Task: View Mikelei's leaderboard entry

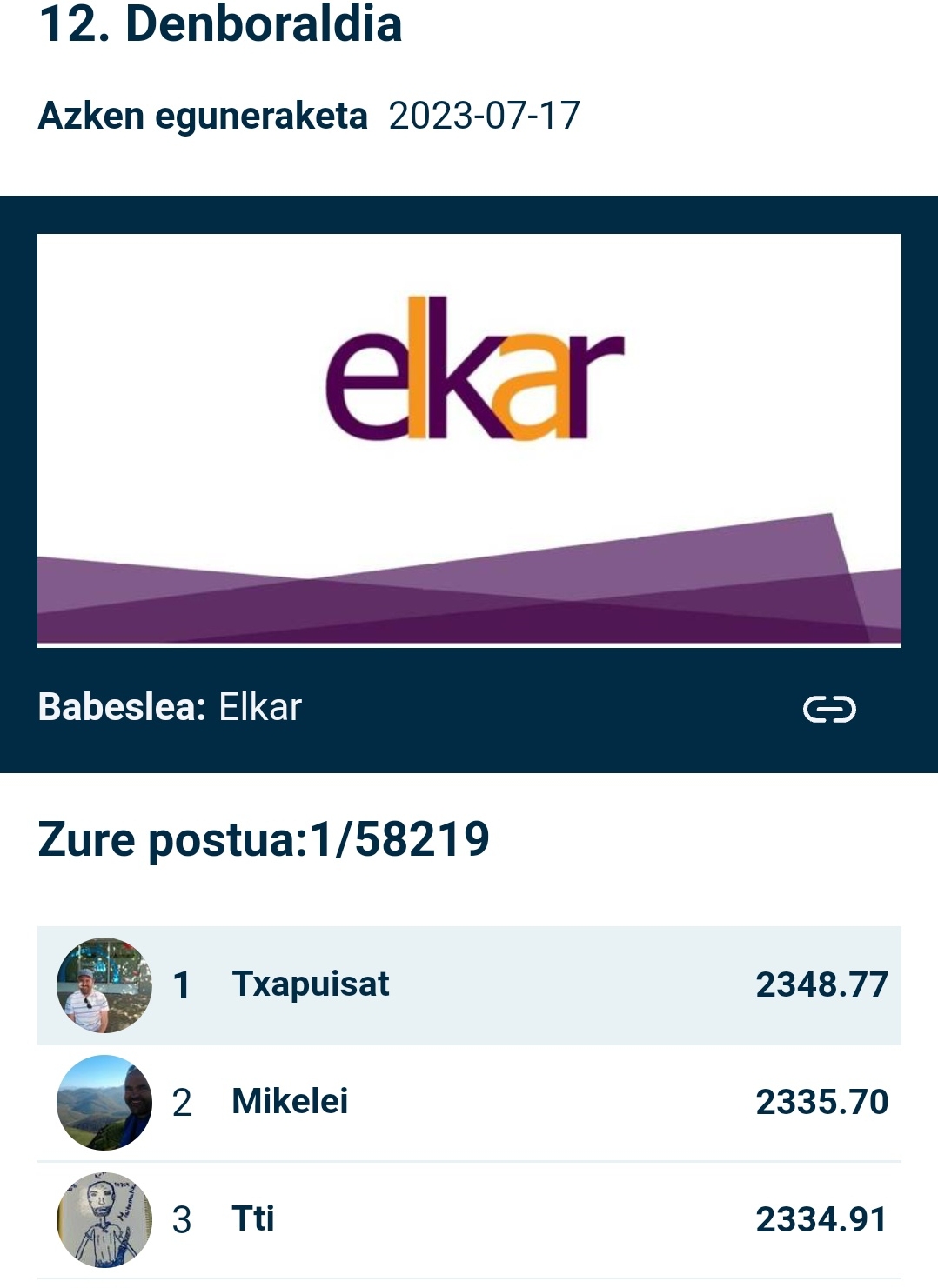Action: [x=469, y=1103]
